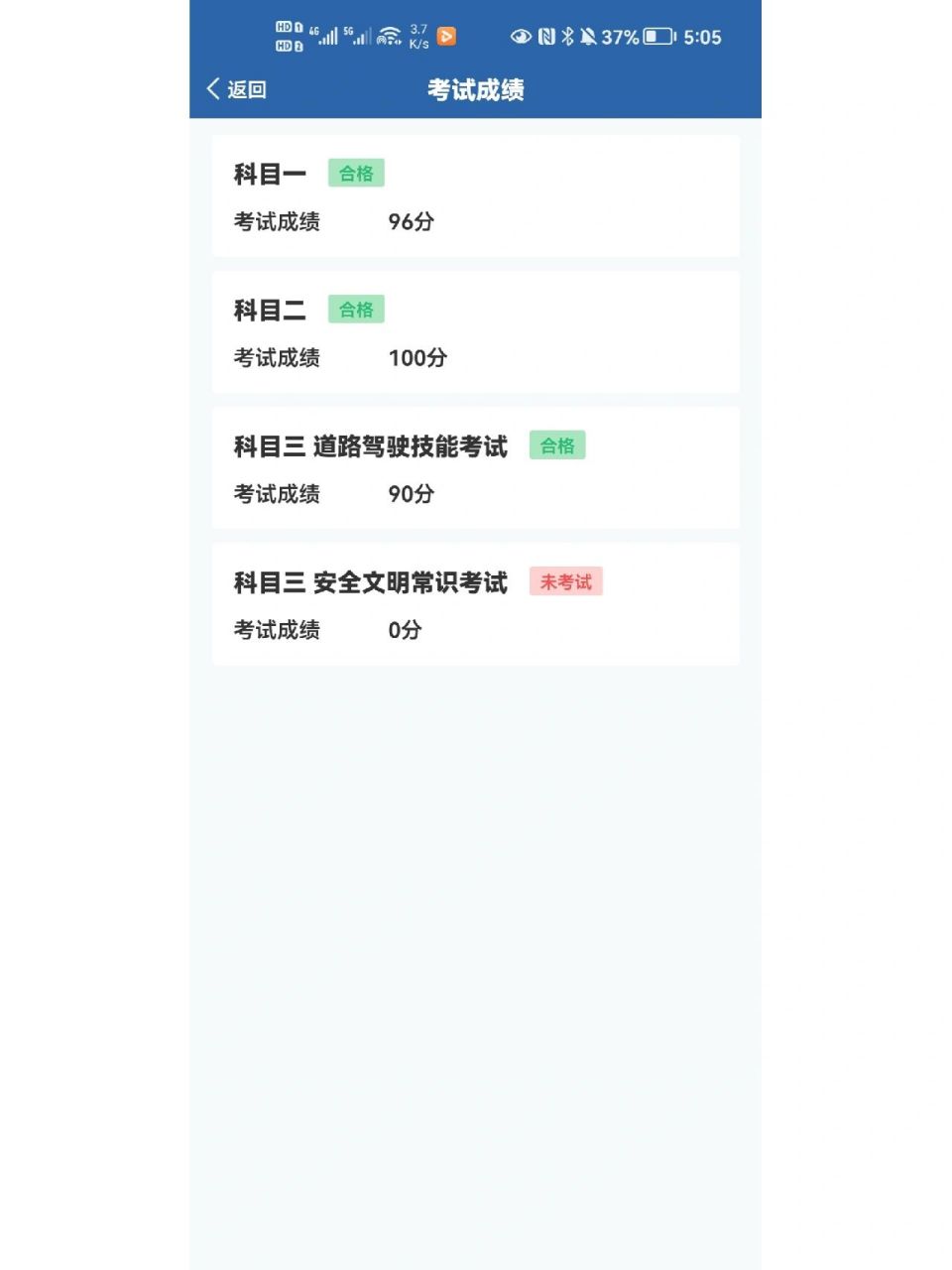Open the 科目一 score card
Image resolution: width=952 pixels, height=1270 pixels.
coord(476,195)
